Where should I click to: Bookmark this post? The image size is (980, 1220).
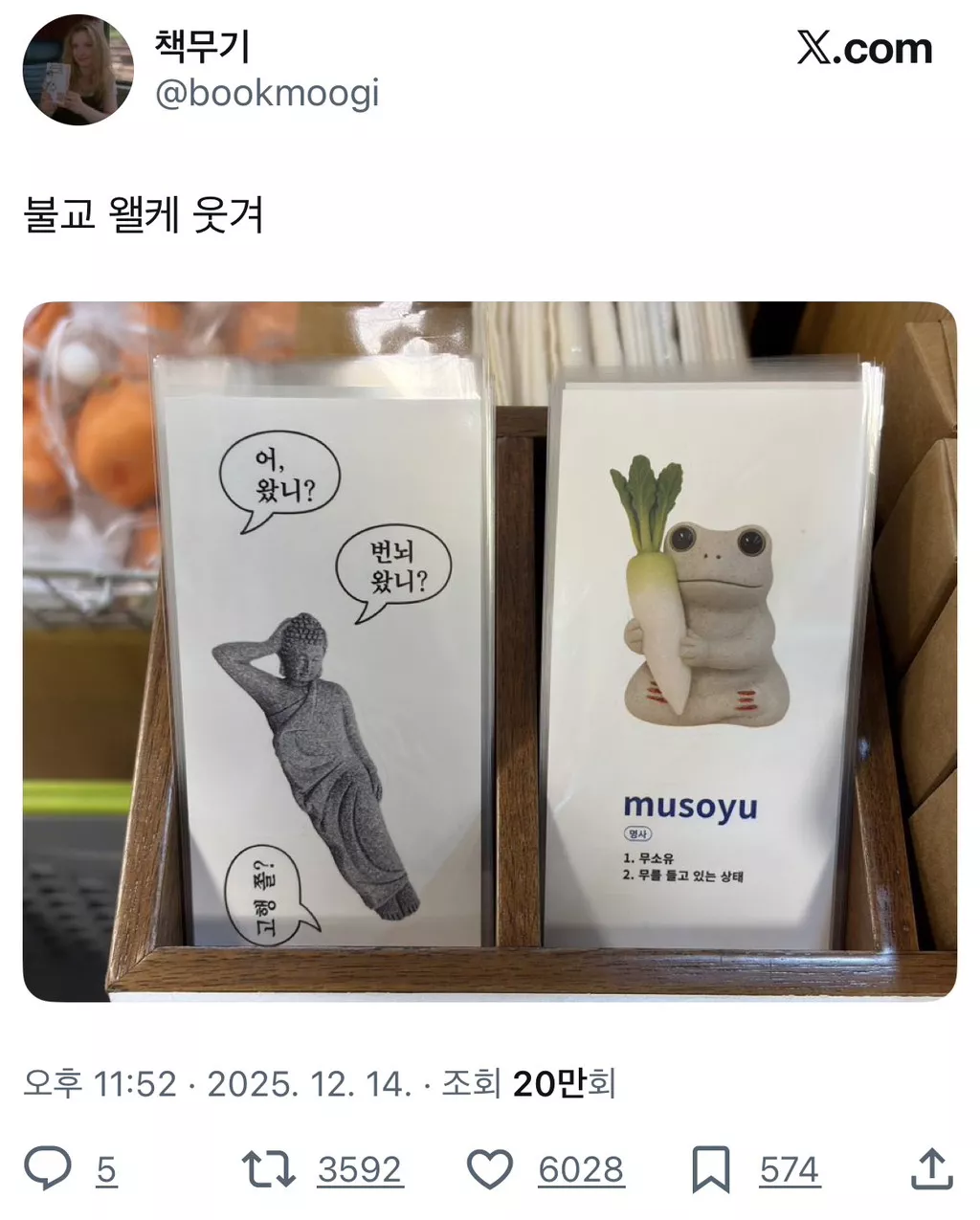click(711, 1168)
